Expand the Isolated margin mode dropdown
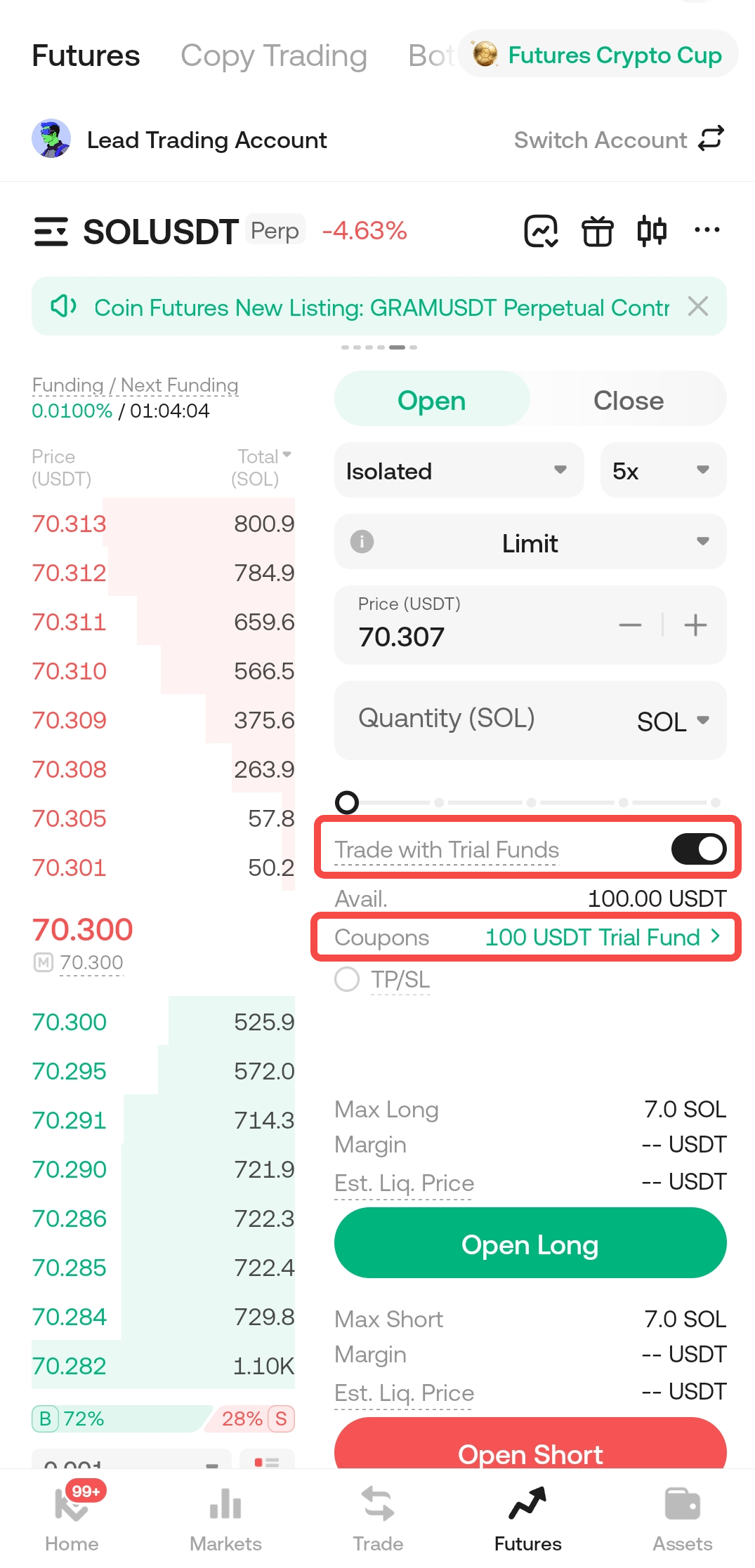Screen dimensions: 755x1568 [x=459, y=470]
